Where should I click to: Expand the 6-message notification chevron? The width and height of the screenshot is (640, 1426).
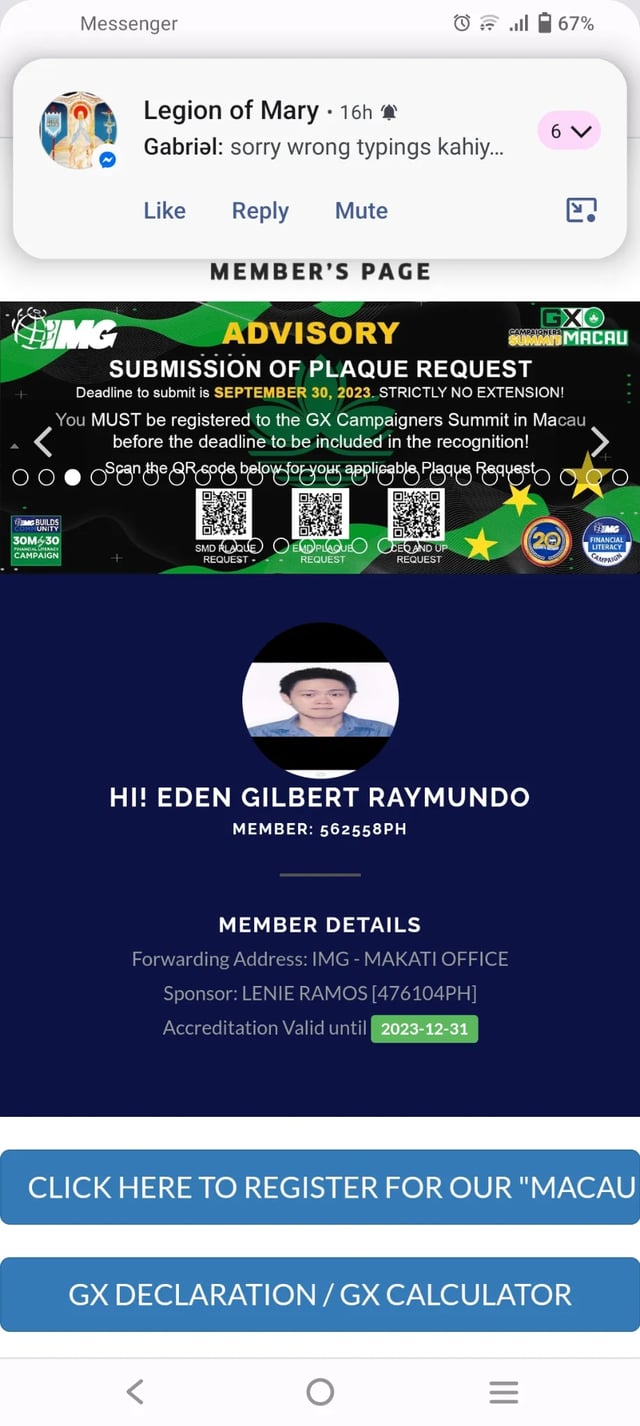[570, 131]
